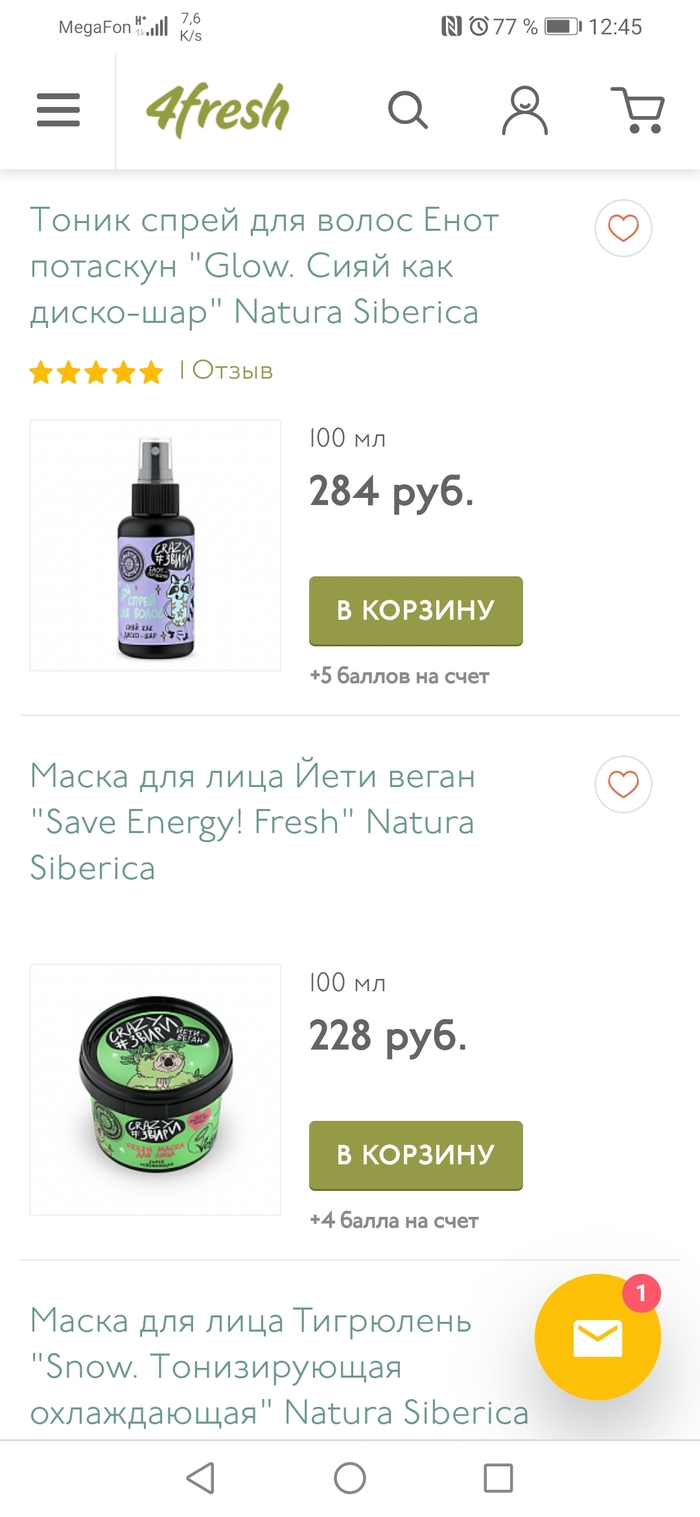This screenshot has width=700, height=1517.
Task: Open the user account icon
Action: tap(524, 110)
